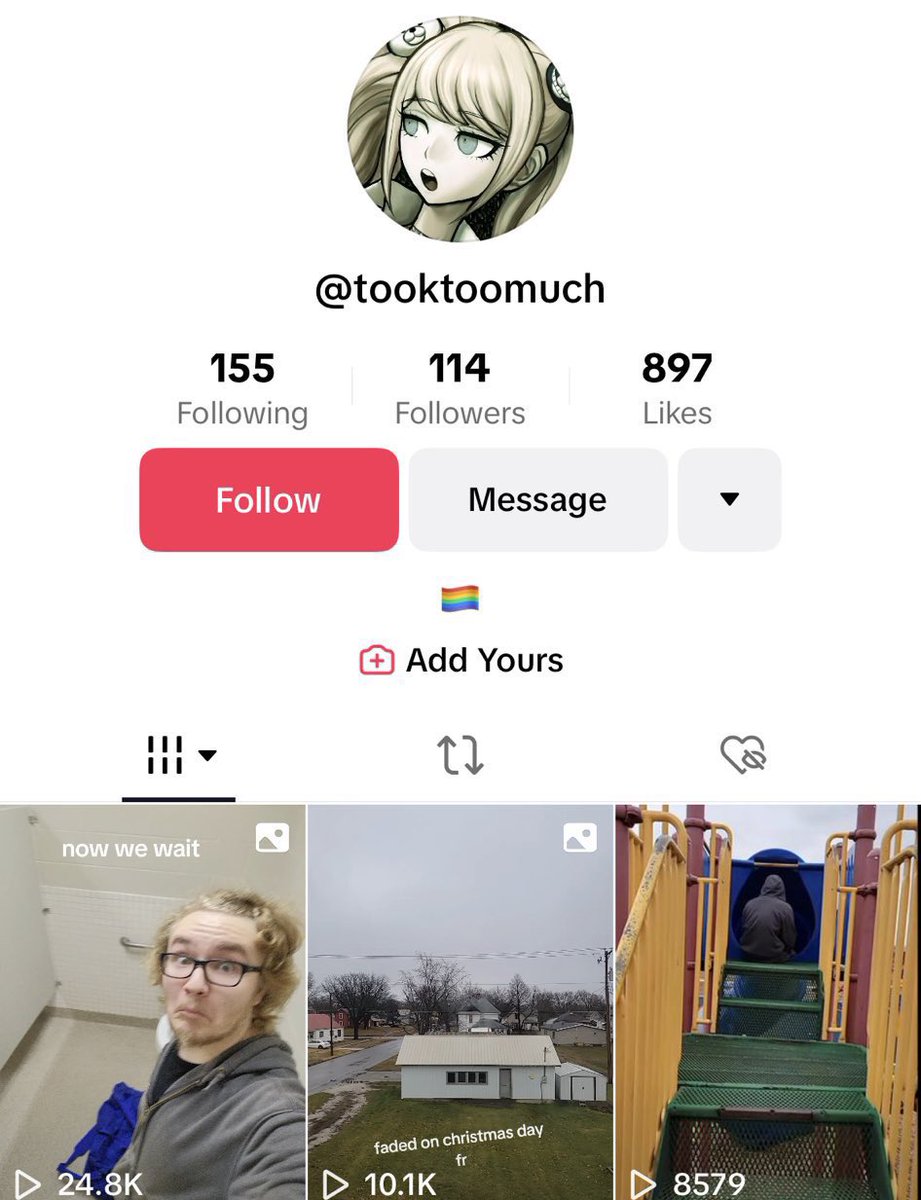This screenshot has width=921, height=1200.
Task: View the Followers list
Action: click(459, 388)
